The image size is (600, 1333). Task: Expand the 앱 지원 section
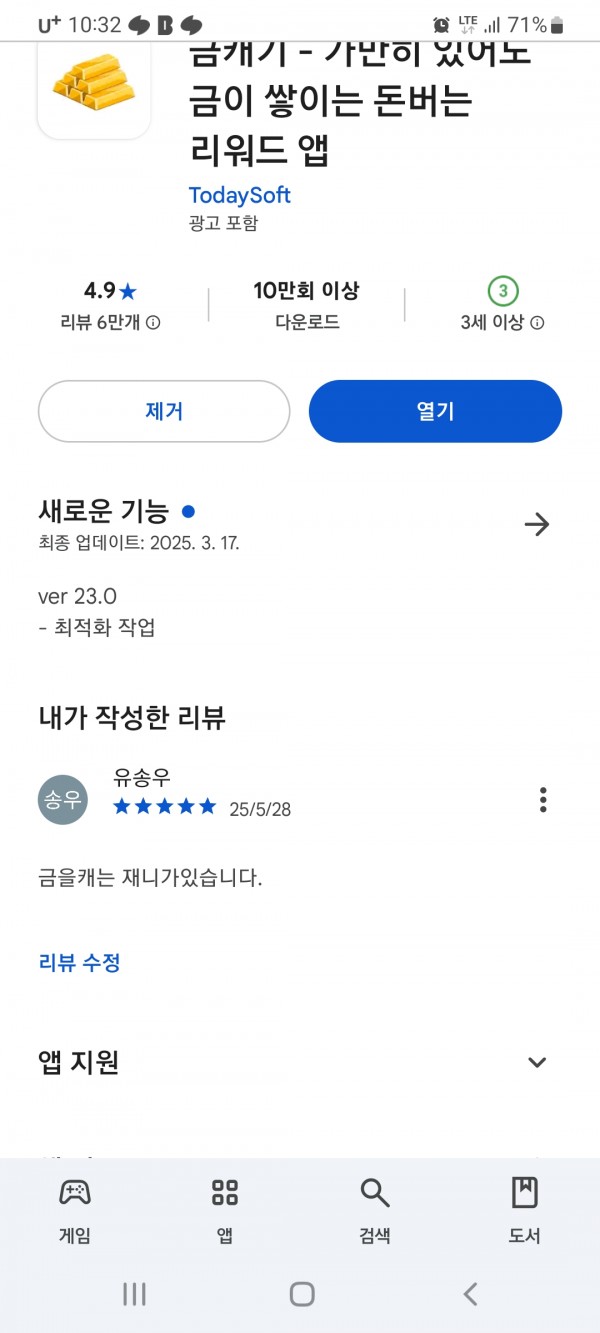click(x=537, y=1062)
